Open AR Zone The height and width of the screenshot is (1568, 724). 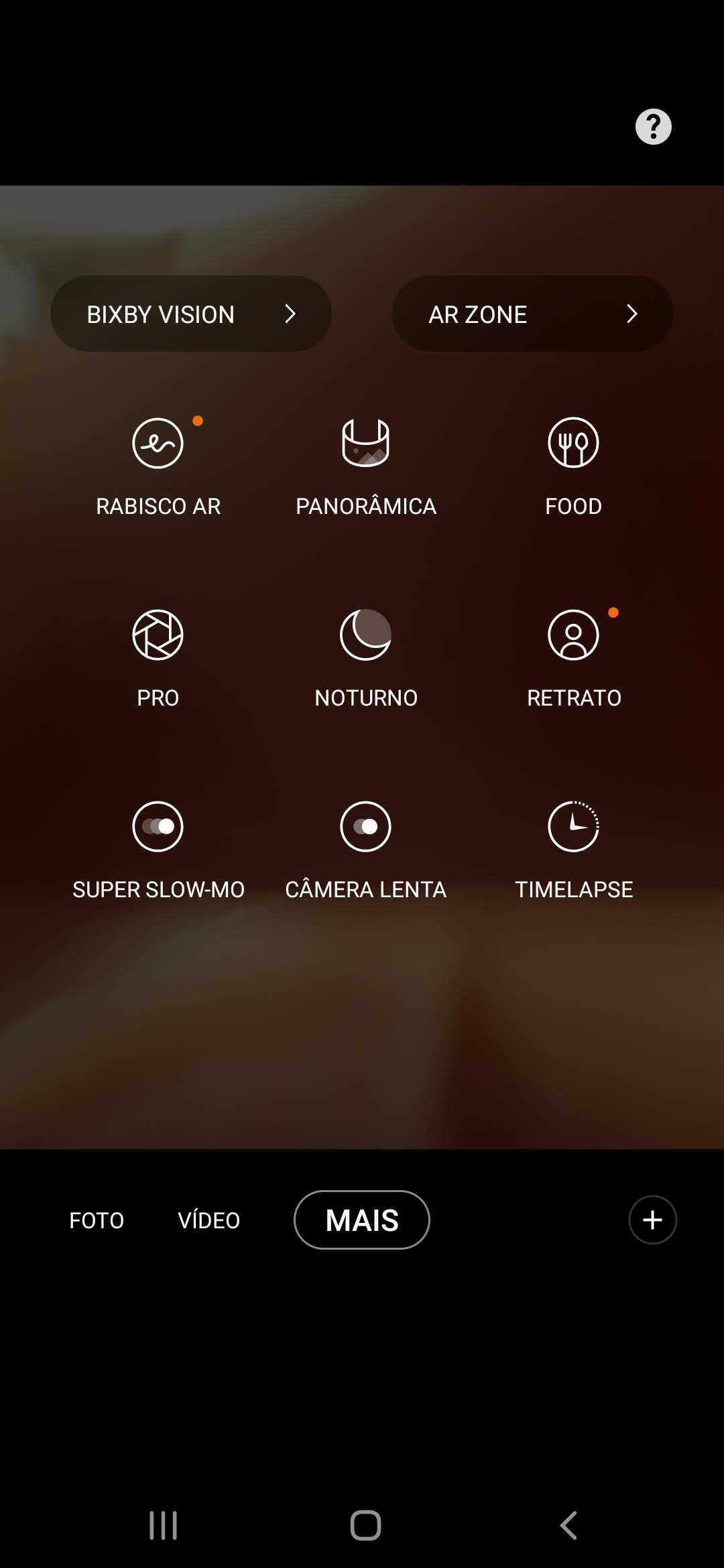(532, 314)
